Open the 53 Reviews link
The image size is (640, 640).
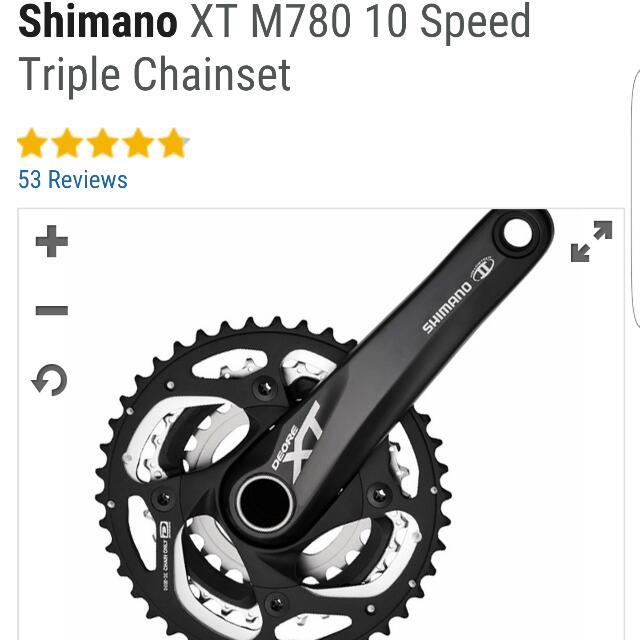click(x=73, y=180)
